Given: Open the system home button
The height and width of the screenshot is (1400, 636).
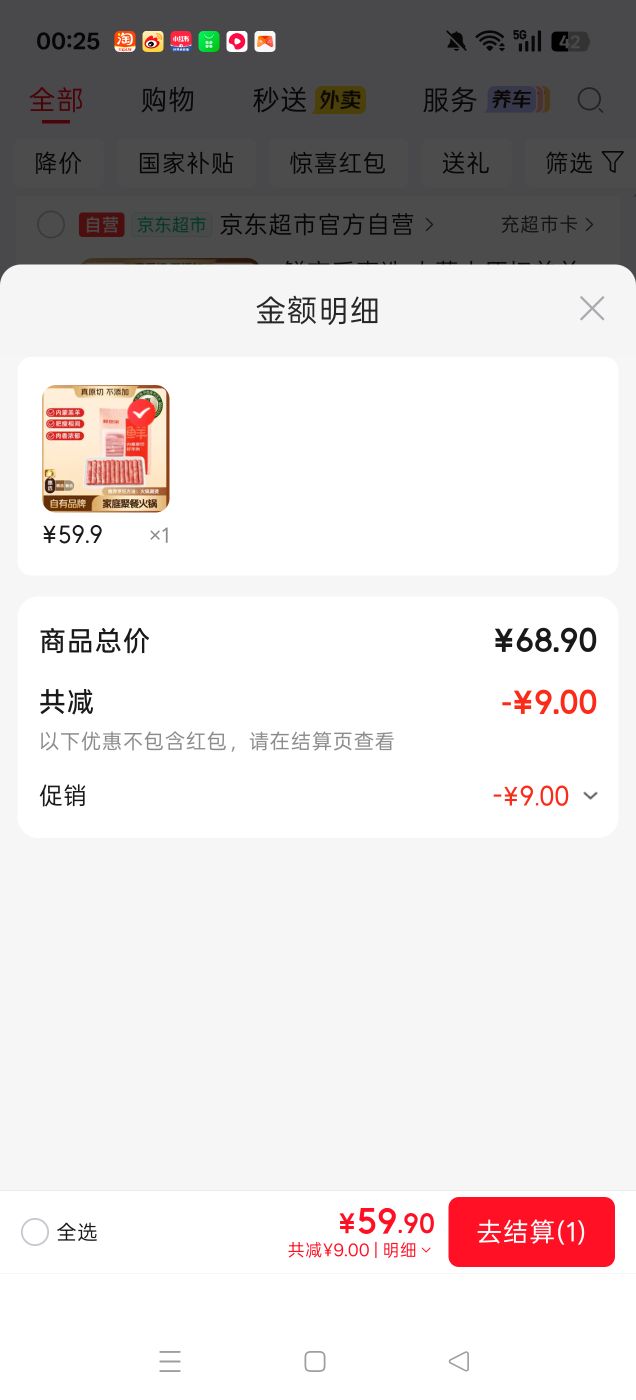Looking at the screenshot, I should pos(315,1361).
